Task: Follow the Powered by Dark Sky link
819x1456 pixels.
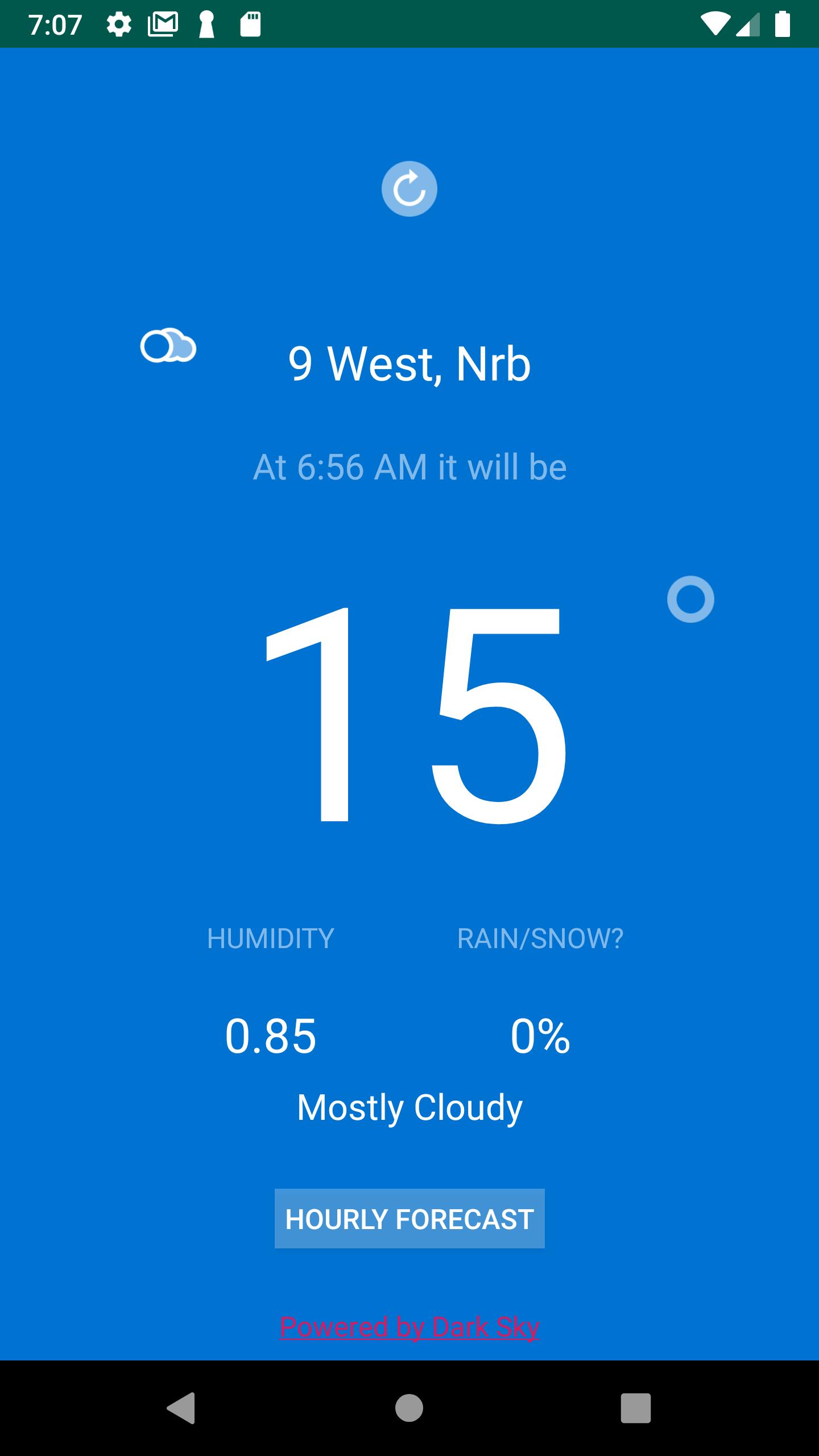Action: pyautogui.click(x=409, y=1327)
